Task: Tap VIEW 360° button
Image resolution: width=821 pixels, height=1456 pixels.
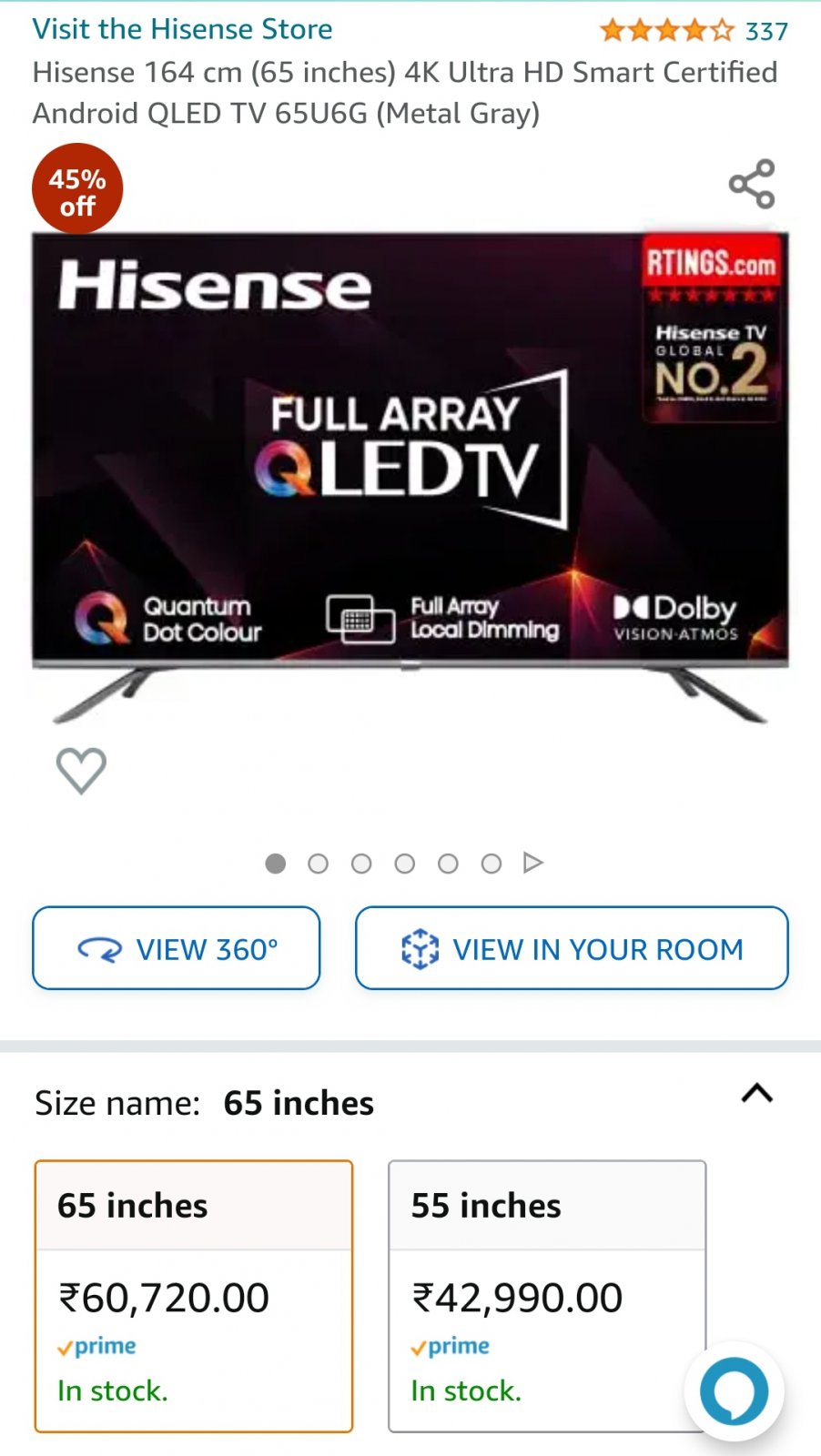Action: point(177,948)
